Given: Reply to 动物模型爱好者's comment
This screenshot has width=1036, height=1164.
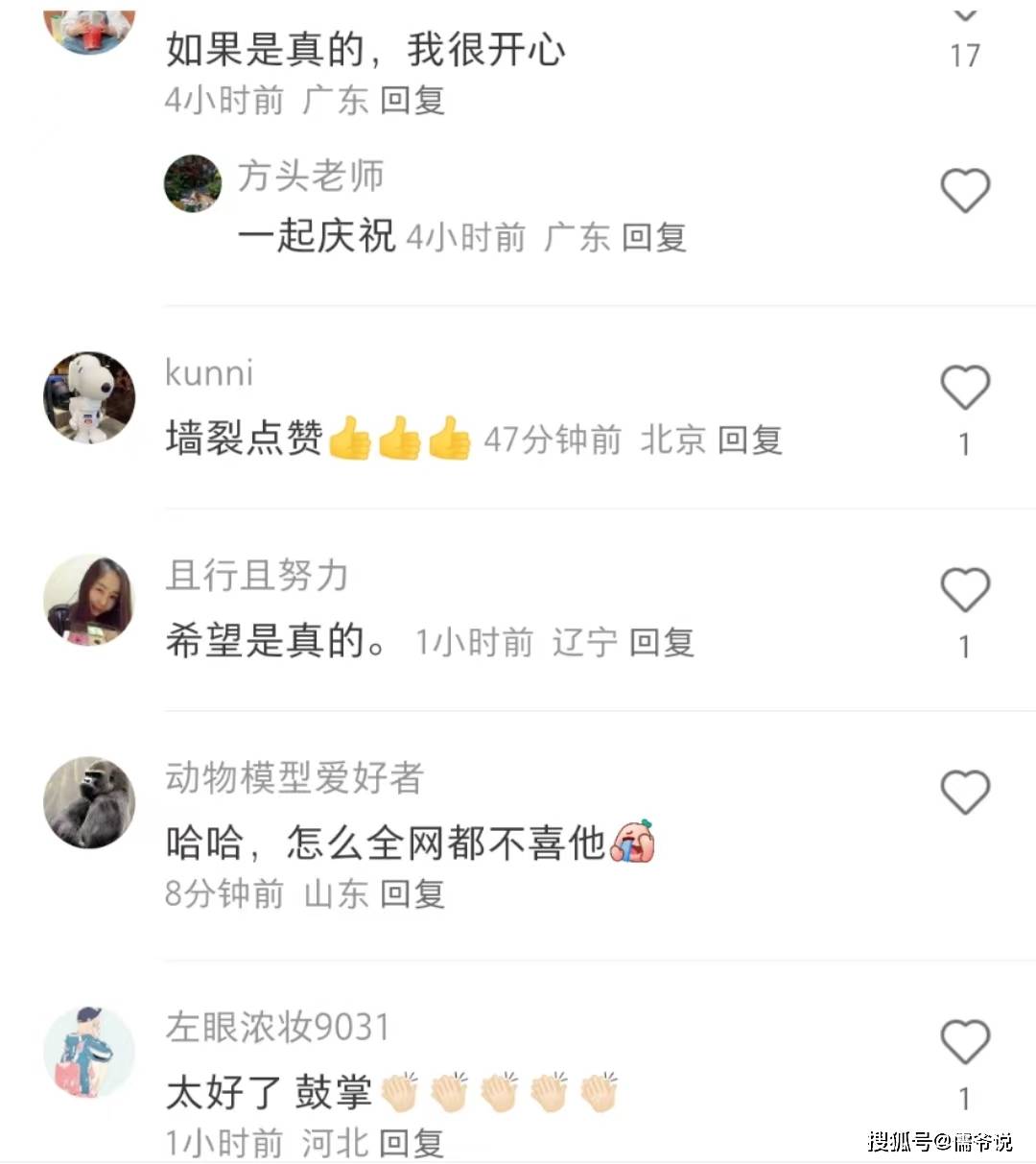Looking at the screenshot, I should click(412, 893).
